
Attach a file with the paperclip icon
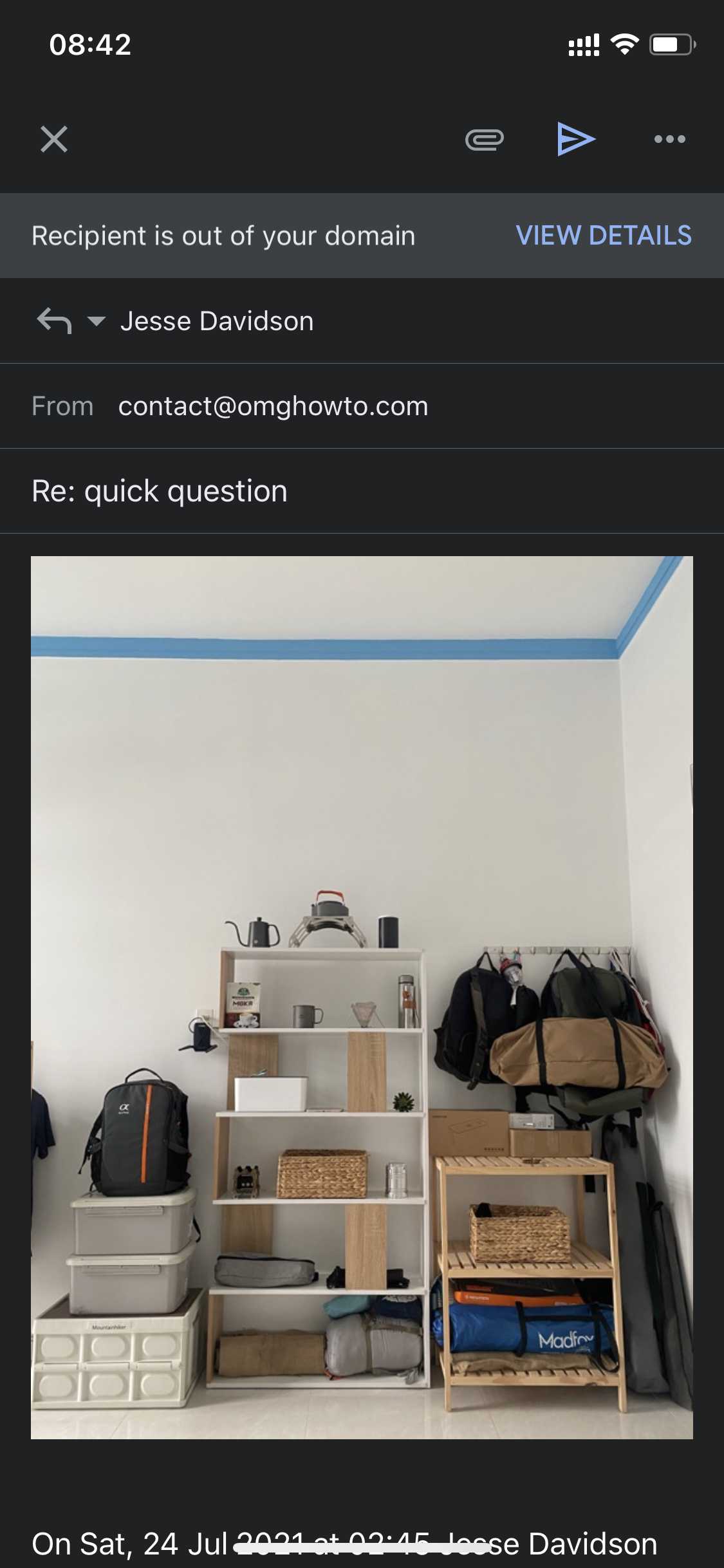tap(485, 139)
